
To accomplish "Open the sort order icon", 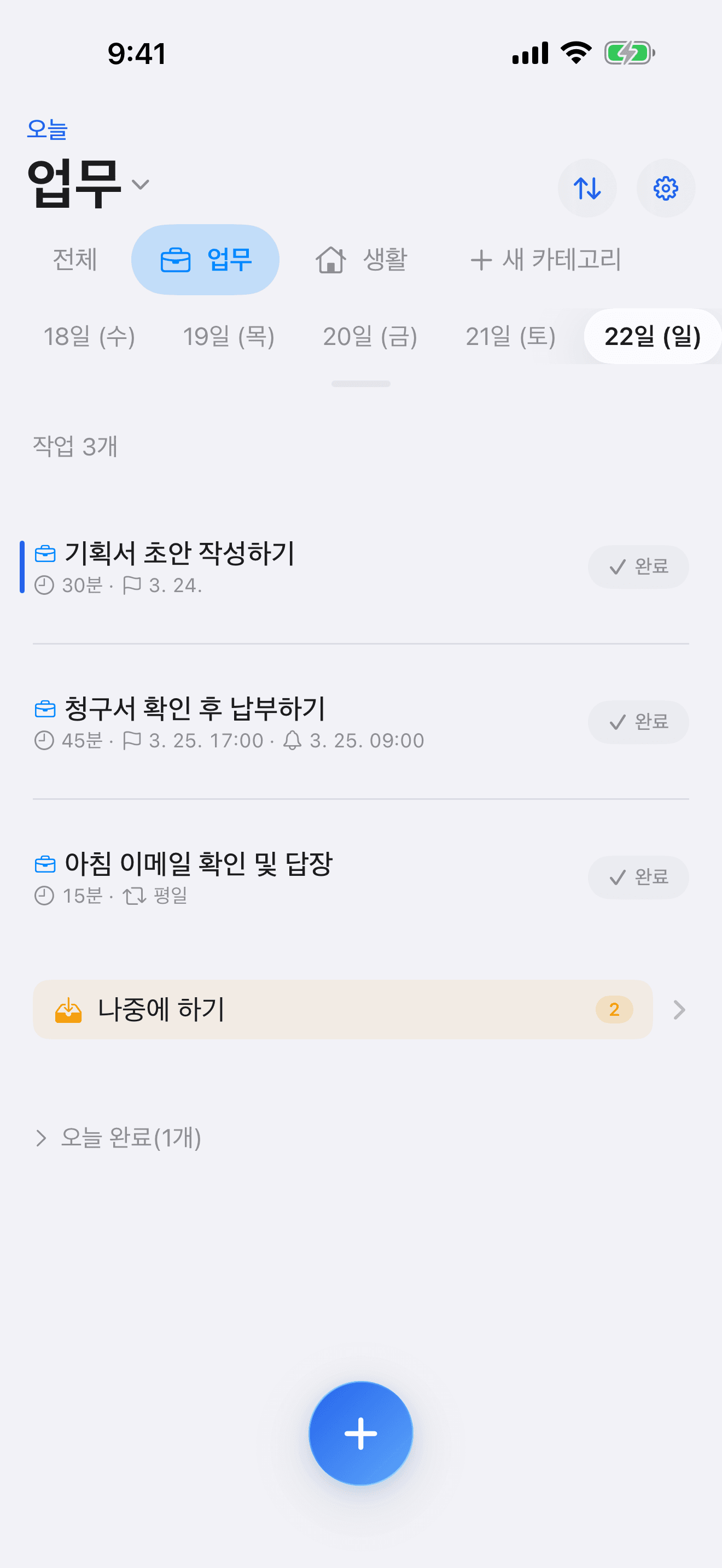I will (x=586, y=188).
